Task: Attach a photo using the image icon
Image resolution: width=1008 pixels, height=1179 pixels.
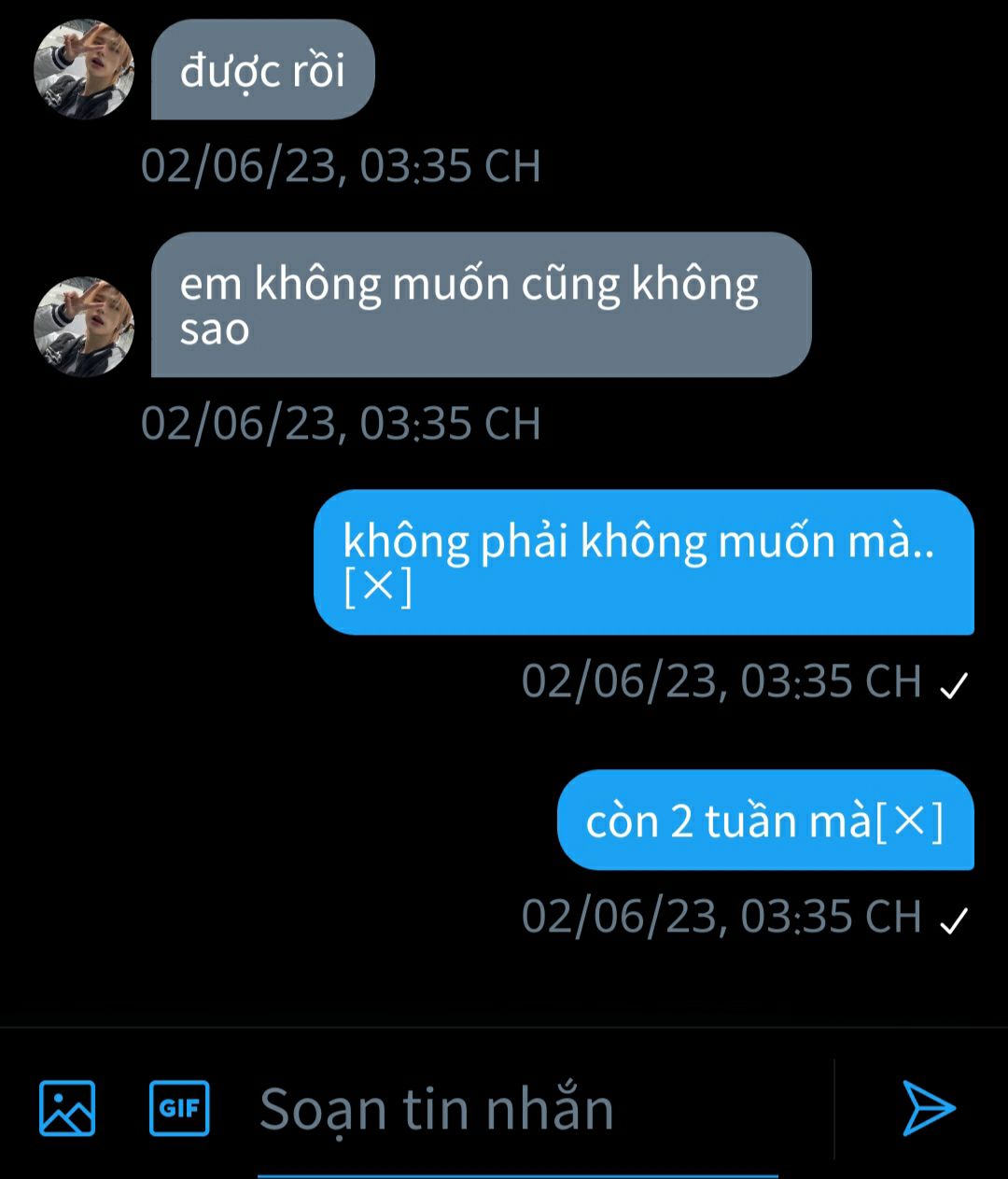Action: pos(67,1108)
